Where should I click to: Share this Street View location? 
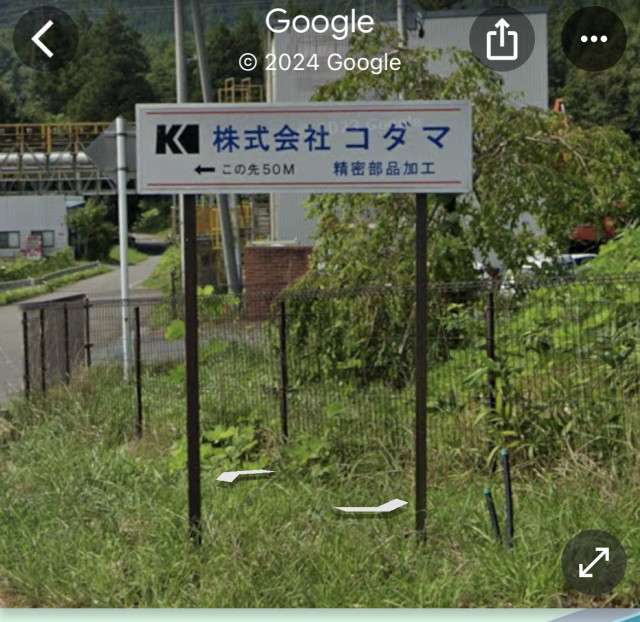tap(501, 39)
